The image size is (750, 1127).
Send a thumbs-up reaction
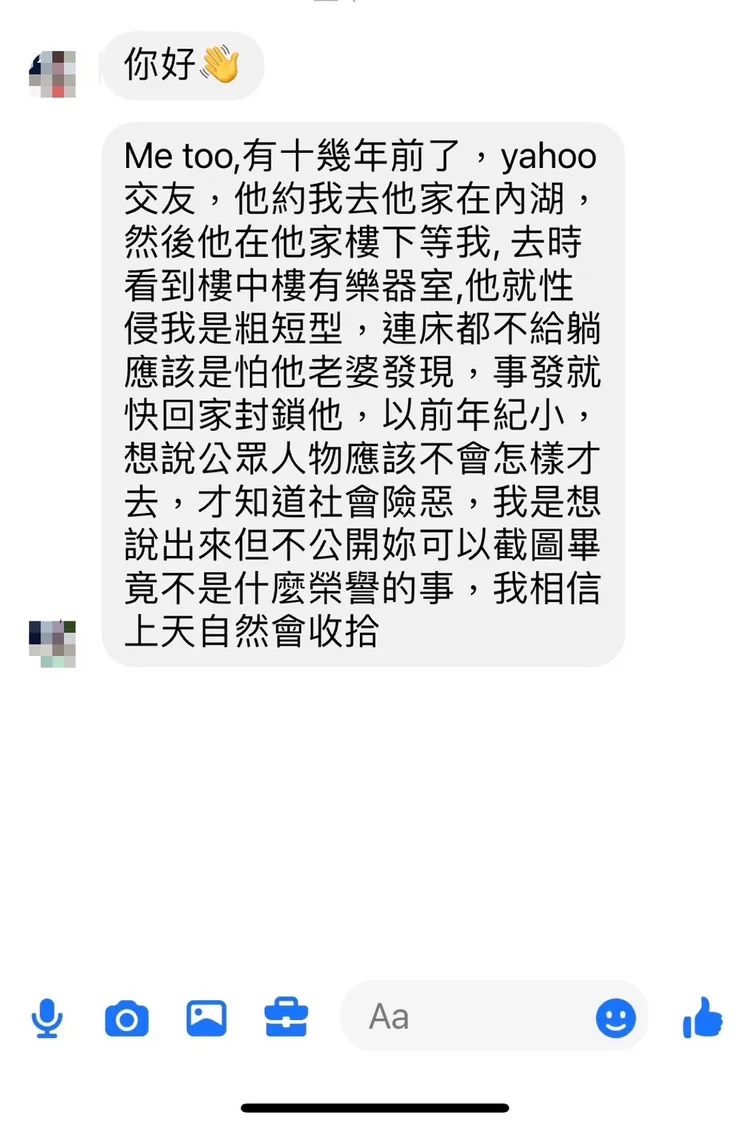[704, 1016]
